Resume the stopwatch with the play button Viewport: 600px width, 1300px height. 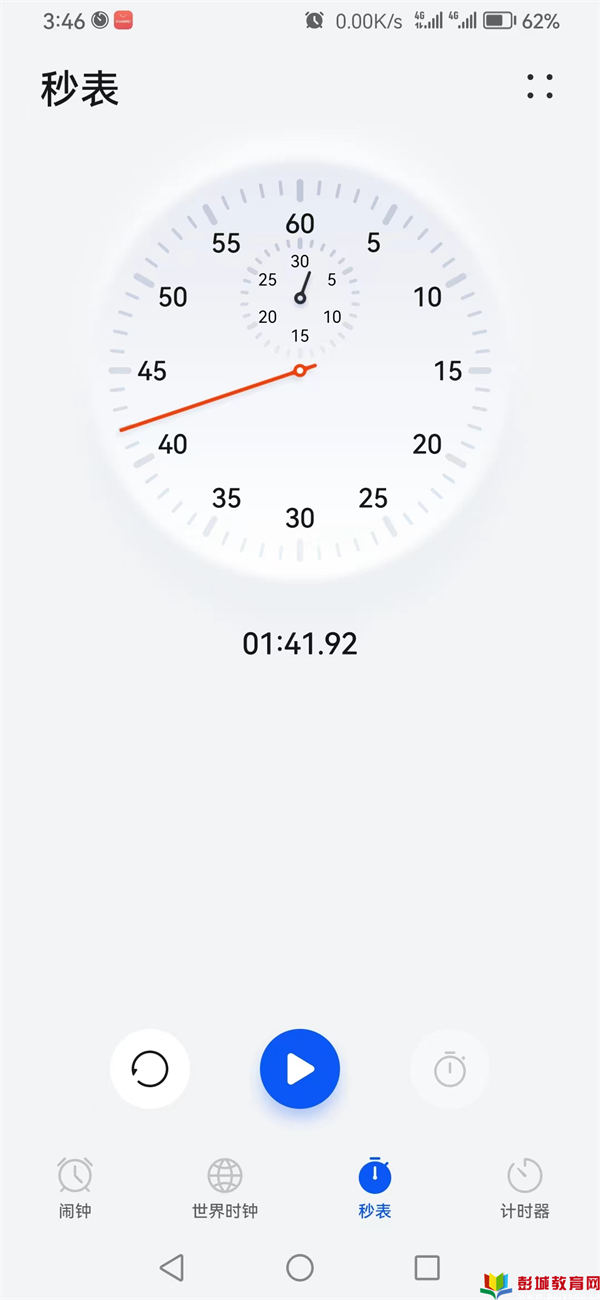300,1069
